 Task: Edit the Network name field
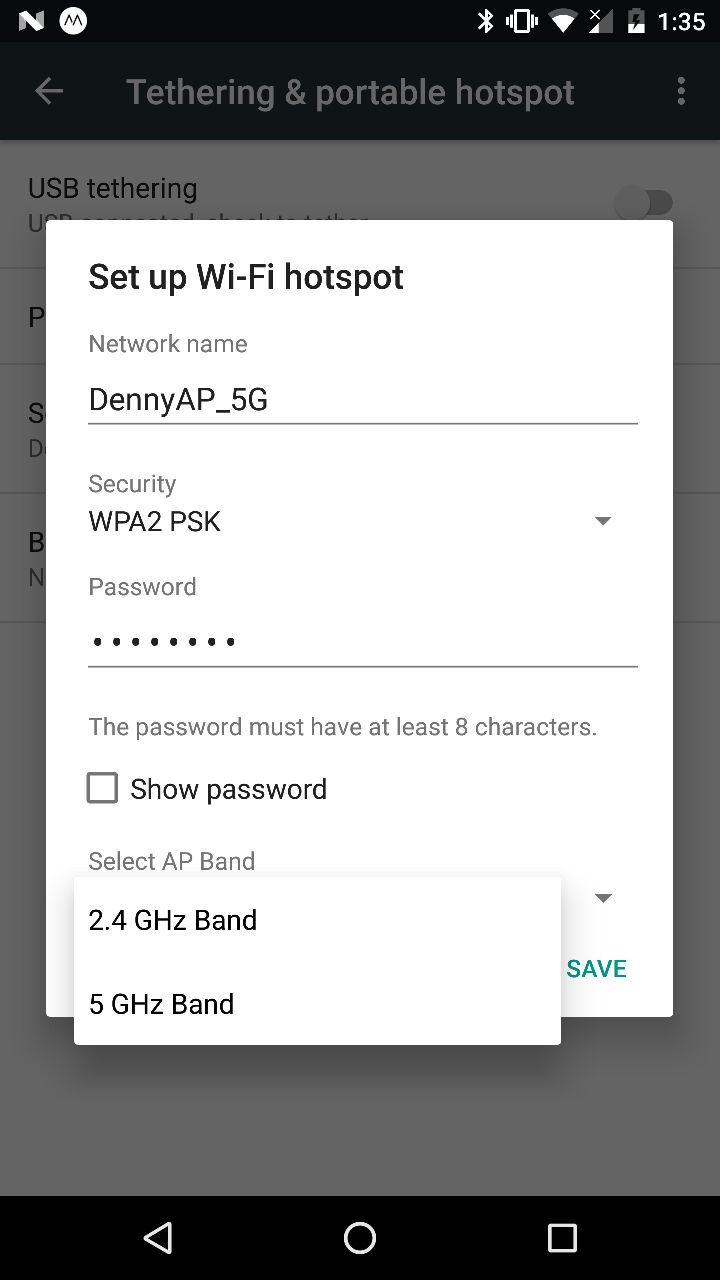click(x=362, y=400)
